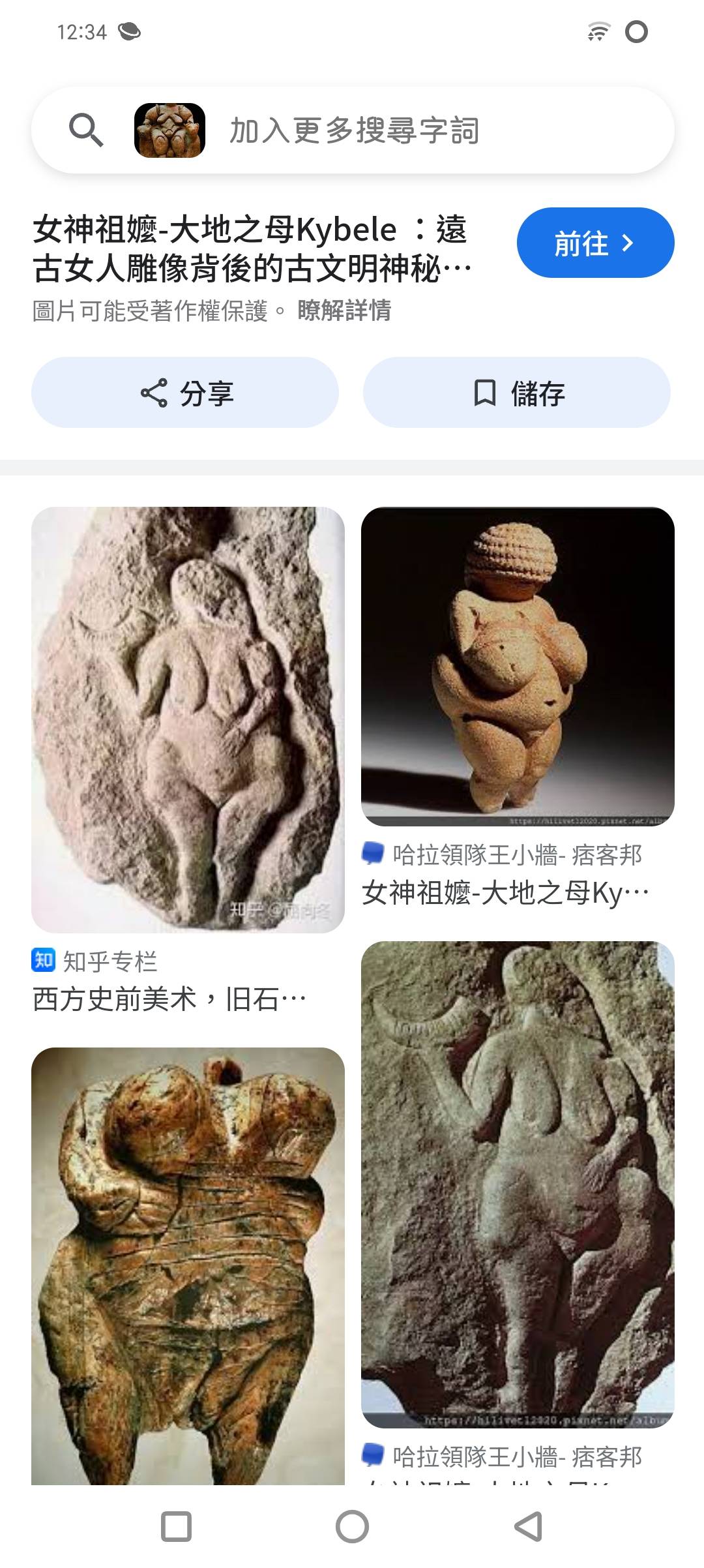Open the brown carved torso figurine result
This screenshot has height=1568, width=704.
188,1265
